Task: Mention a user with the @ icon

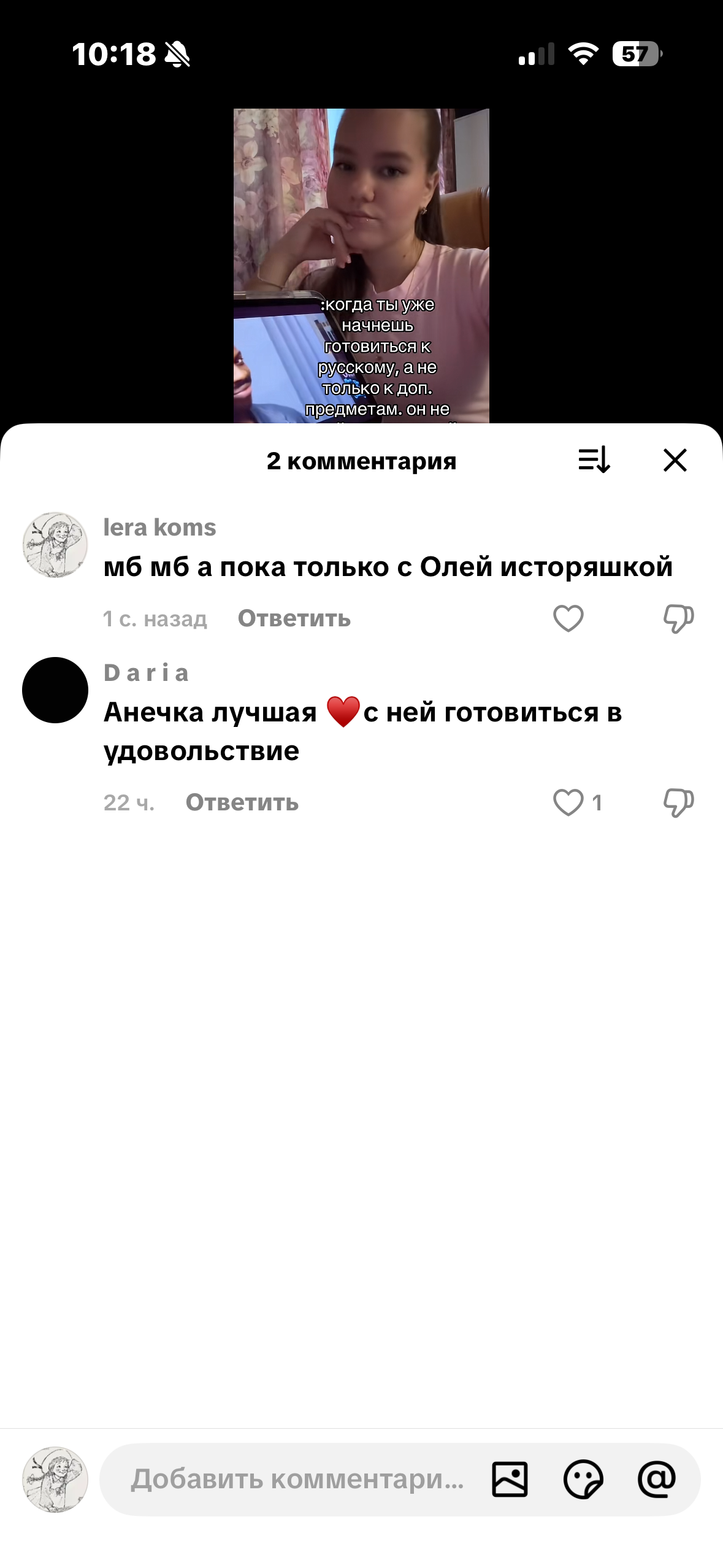Action: [656, 1480]
